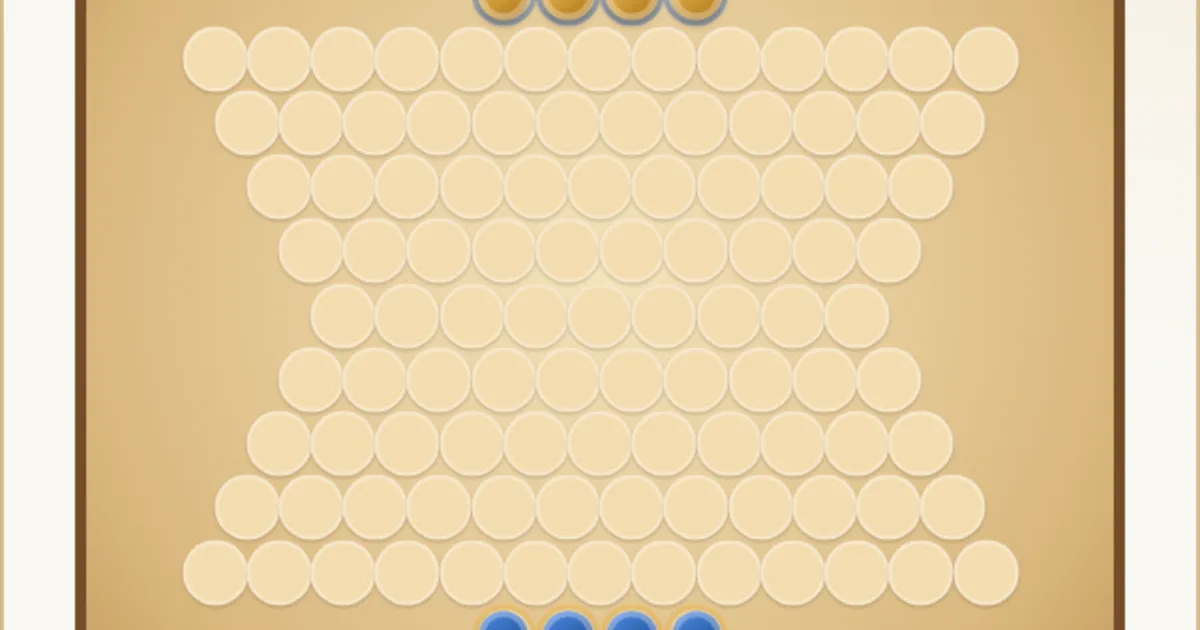Tap the bottom-right corner cell of the board
Viewport: 1200px width, 630px height.
pos(986,573)
